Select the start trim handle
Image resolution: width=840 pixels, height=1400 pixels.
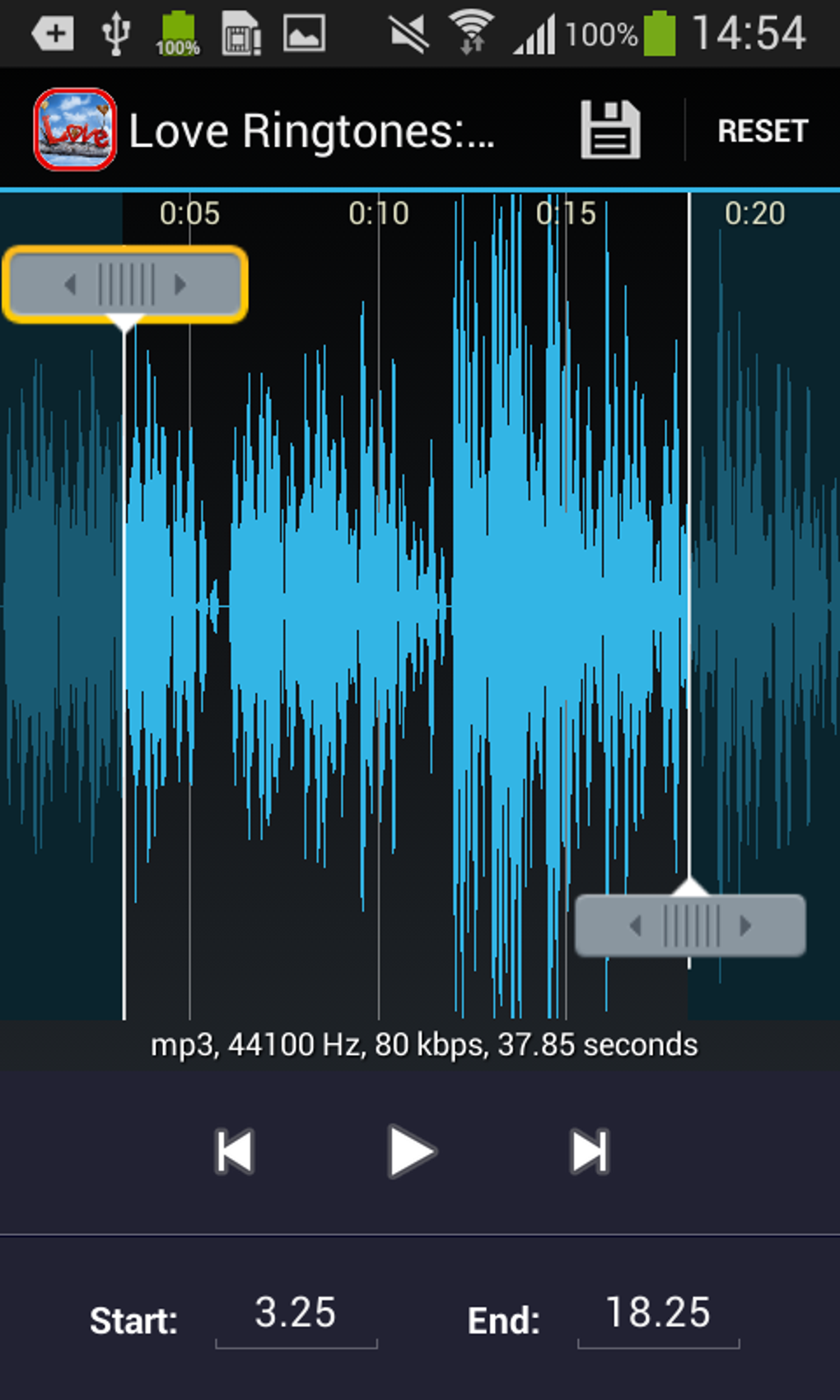coord(125,284)
